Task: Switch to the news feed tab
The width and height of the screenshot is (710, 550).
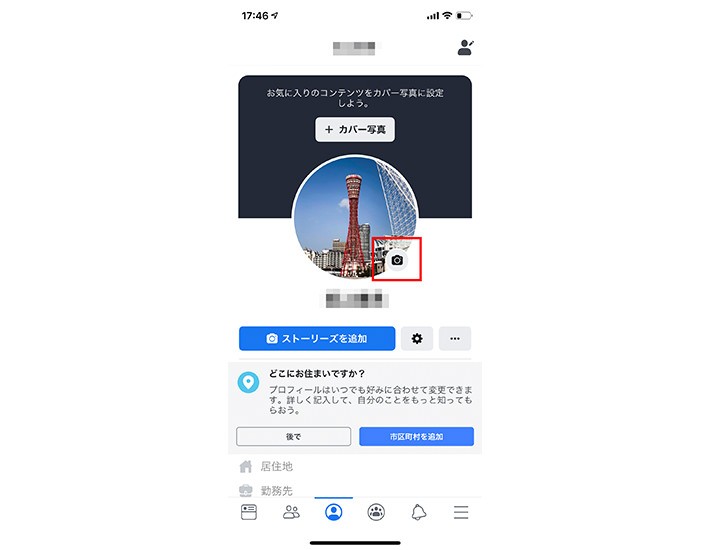Action: pos(249,512)
